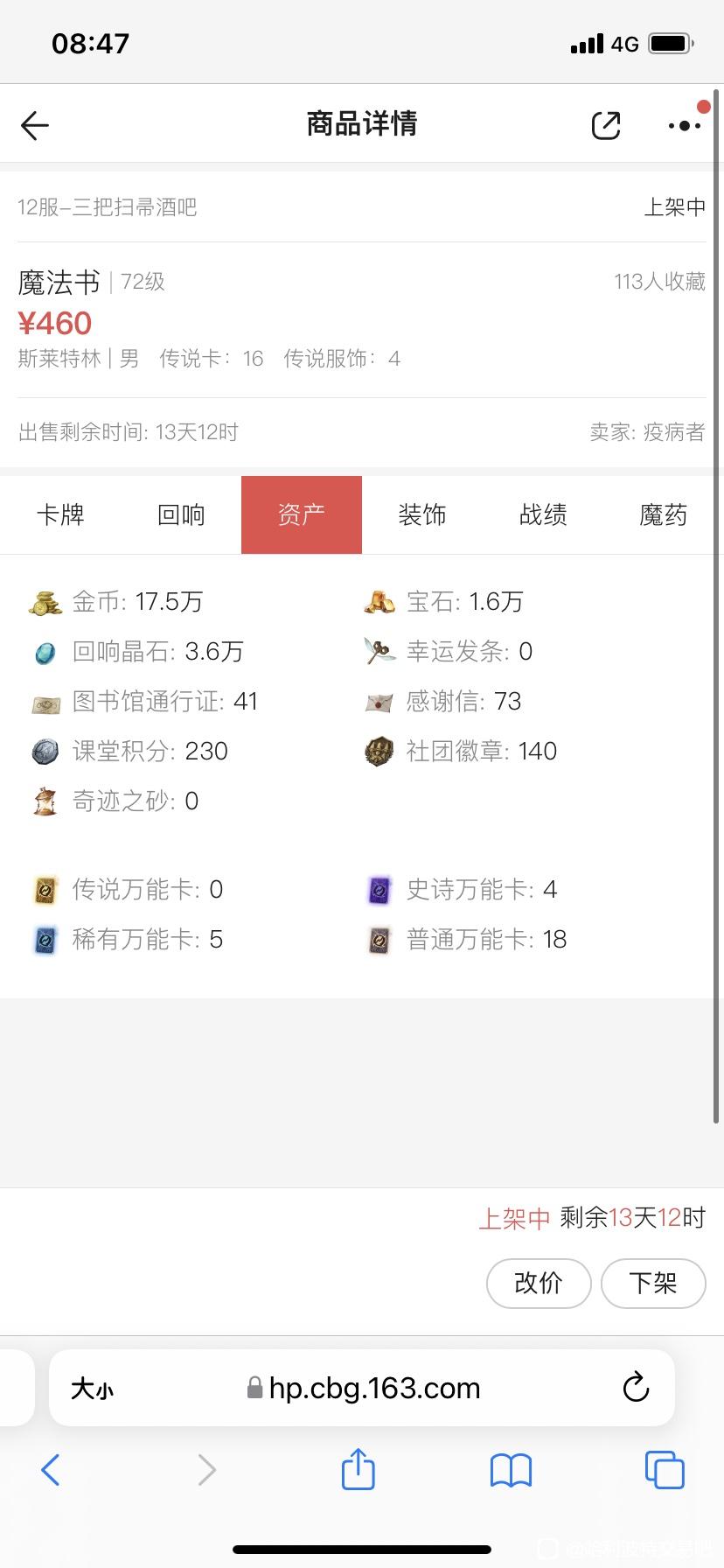Tap 下架 to take down the listing

click(653, 1284)
